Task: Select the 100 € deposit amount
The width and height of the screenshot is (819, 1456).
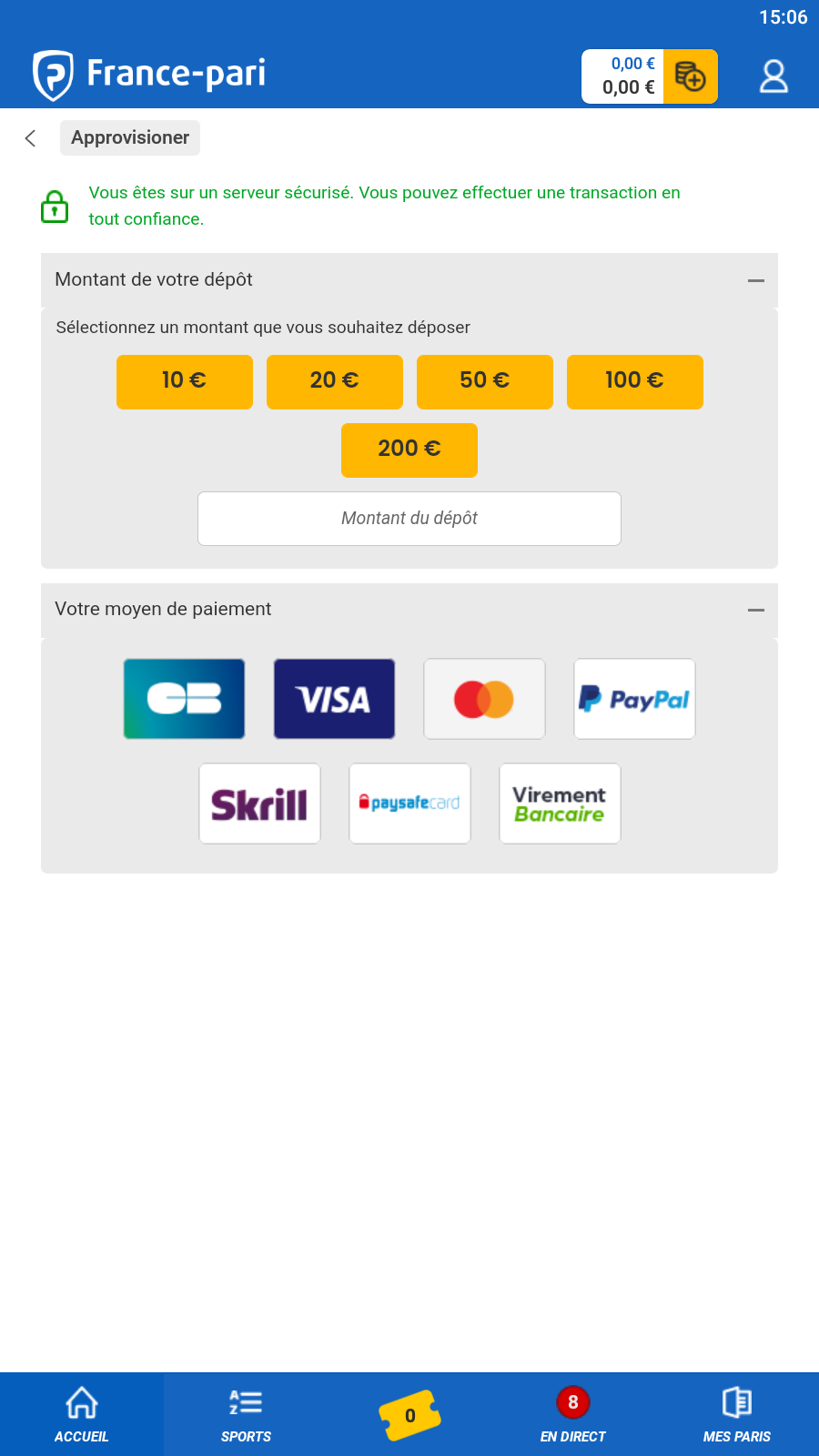Action: coord(635,381)
